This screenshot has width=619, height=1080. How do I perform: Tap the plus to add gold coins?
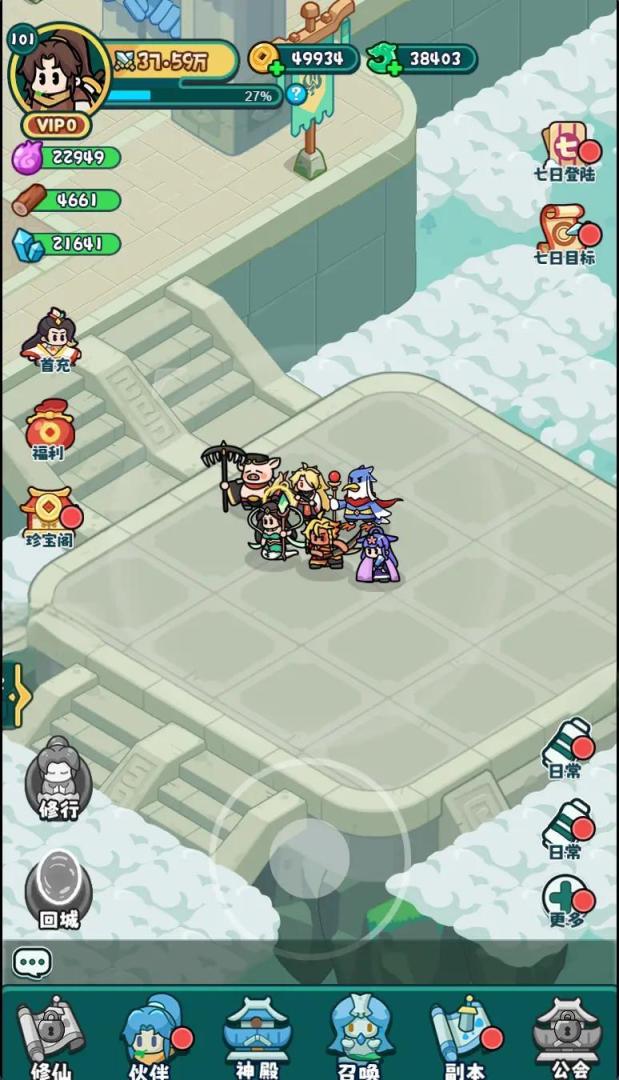point(274,70)
